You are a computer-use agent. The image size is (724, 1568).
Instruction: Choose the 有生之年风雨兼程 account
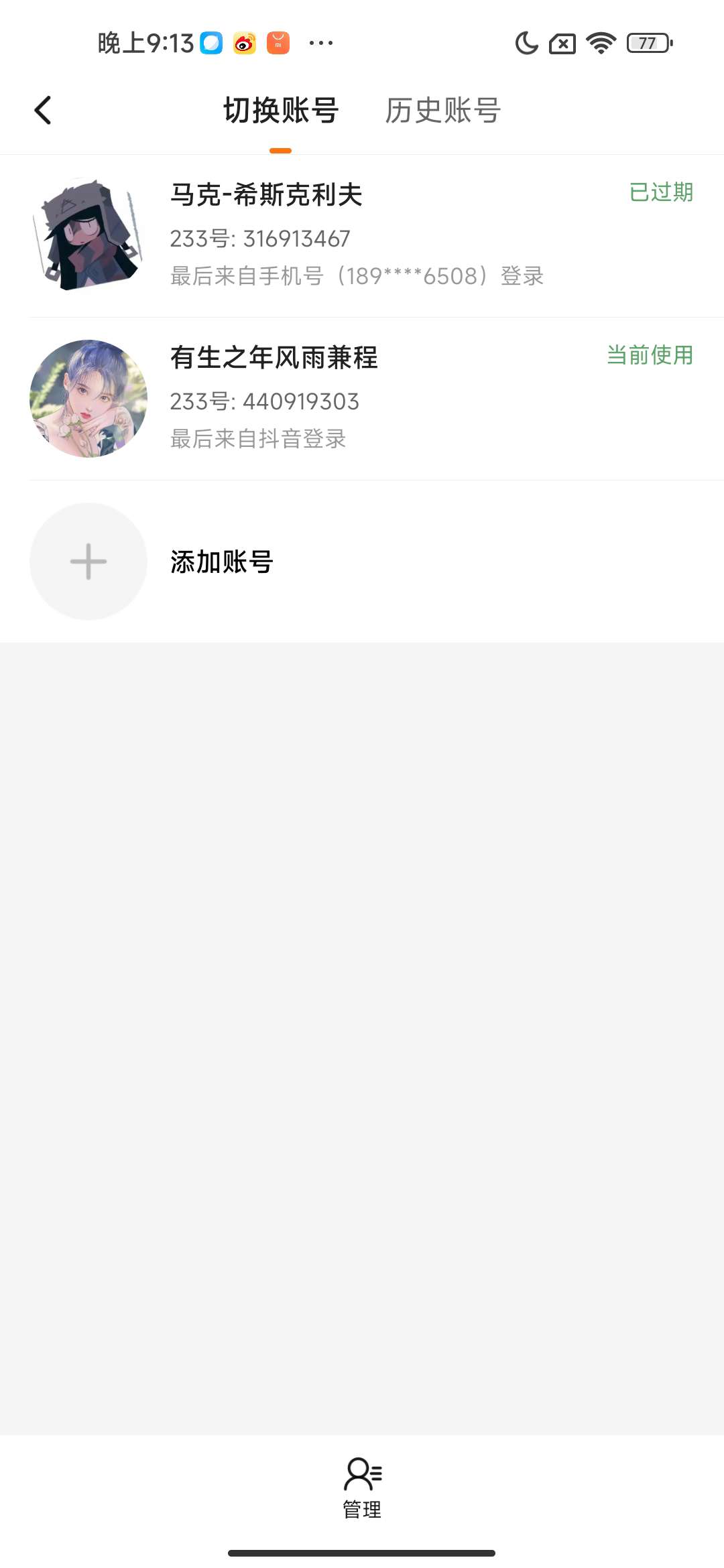pos(362,399)
